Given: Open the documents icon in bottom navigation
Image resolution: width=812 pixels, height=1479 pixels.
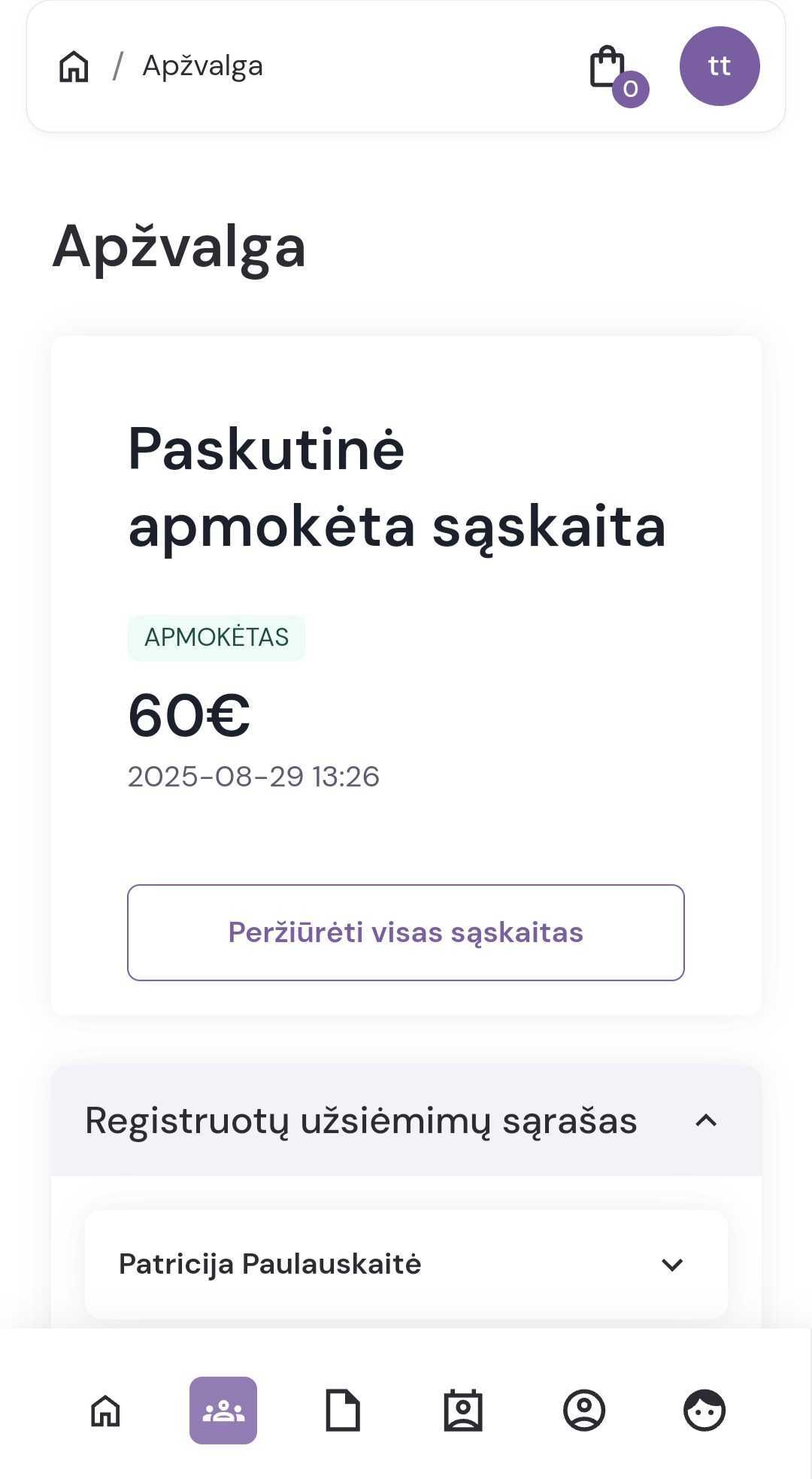Looking at the screenshot, I should pos(344,1411).
